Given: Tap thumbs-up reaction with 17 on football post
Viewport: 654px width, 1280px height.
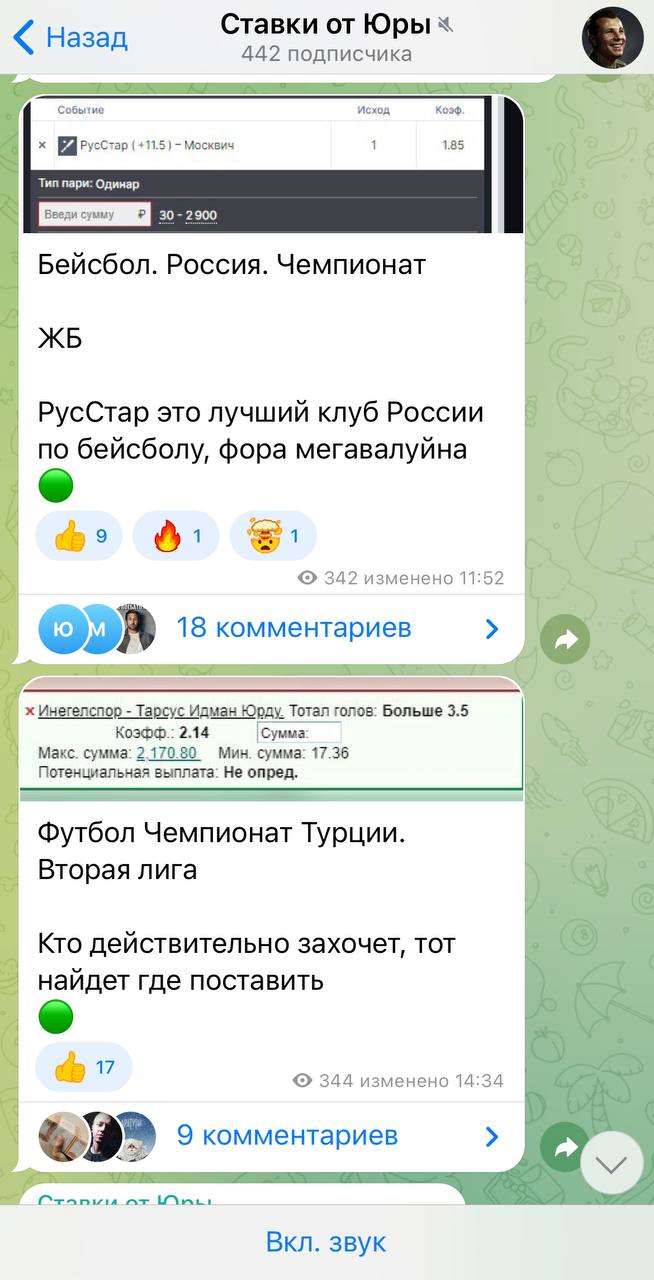Looking at the screenshot, I should tap(84, 1067).
